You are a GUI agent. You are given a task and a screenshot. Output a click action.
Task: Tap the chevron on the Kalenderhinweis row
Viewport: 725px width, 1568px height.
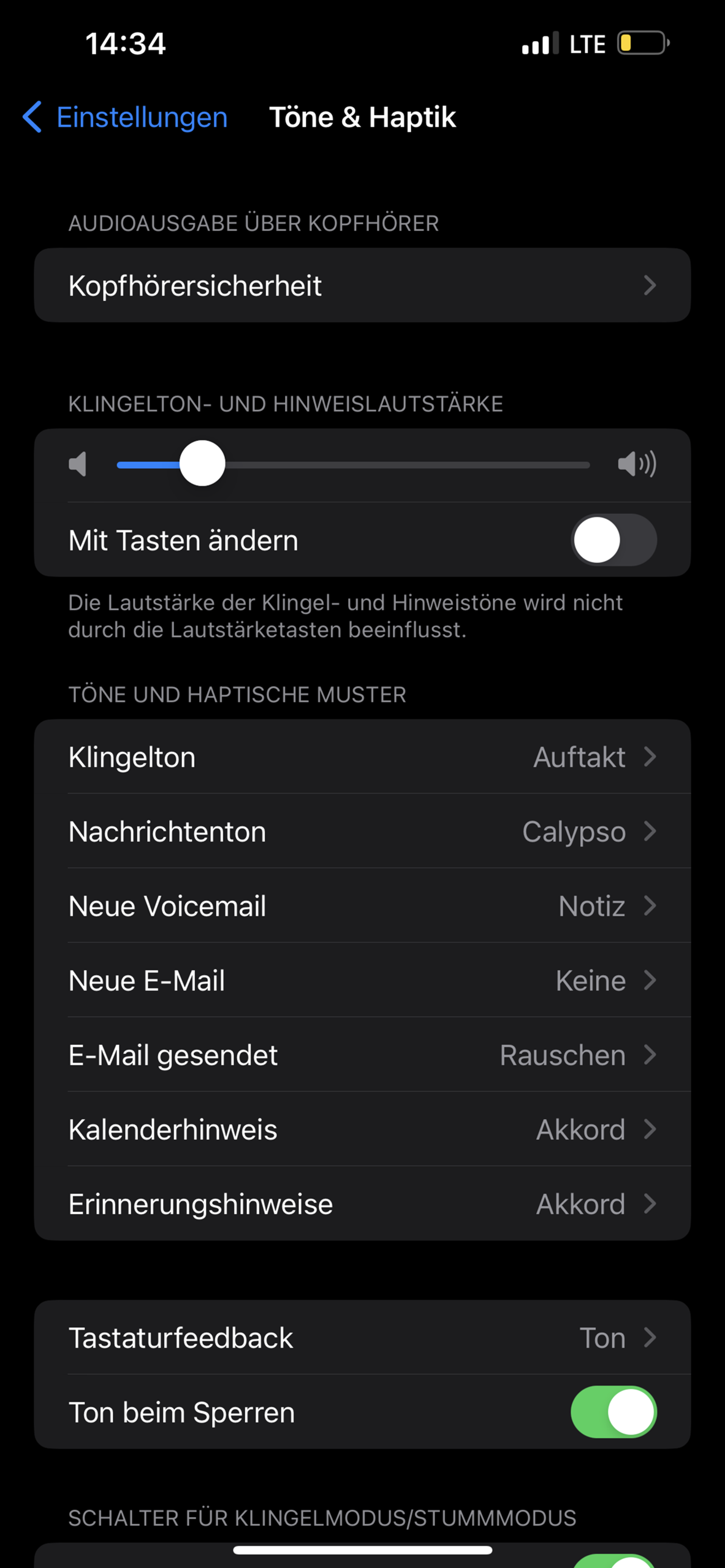[650, 1129]
